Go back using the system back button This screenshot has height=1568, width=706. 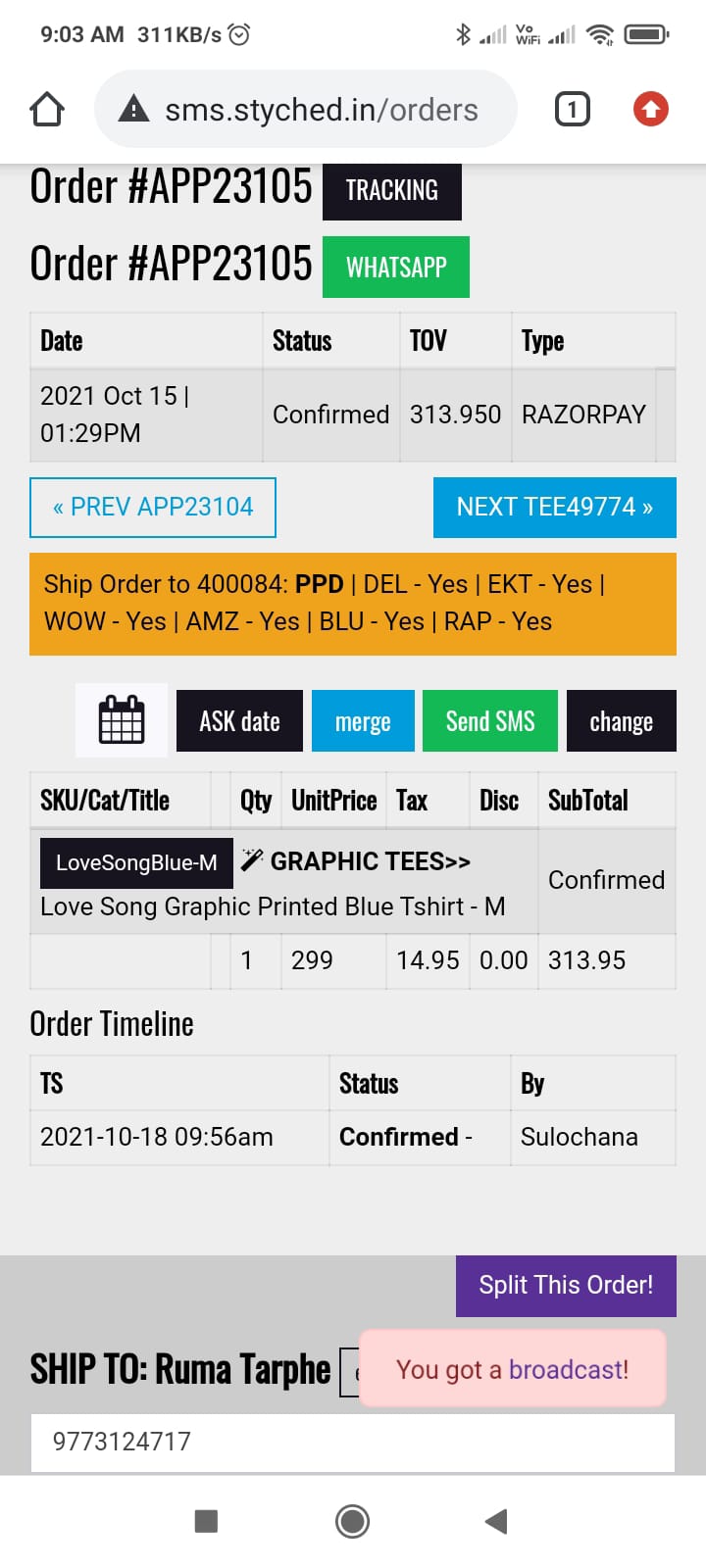(x=497, y=1521)
